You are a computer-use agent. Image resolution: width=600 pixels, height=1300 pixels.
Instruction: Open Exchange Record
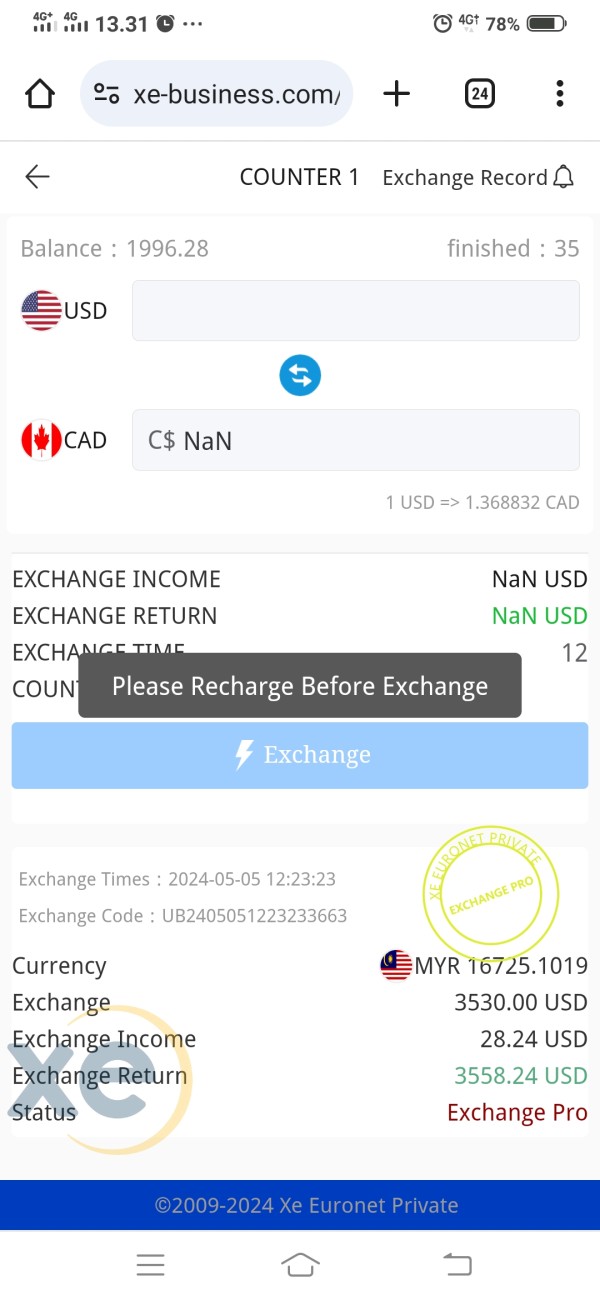[x=478, y=177]
